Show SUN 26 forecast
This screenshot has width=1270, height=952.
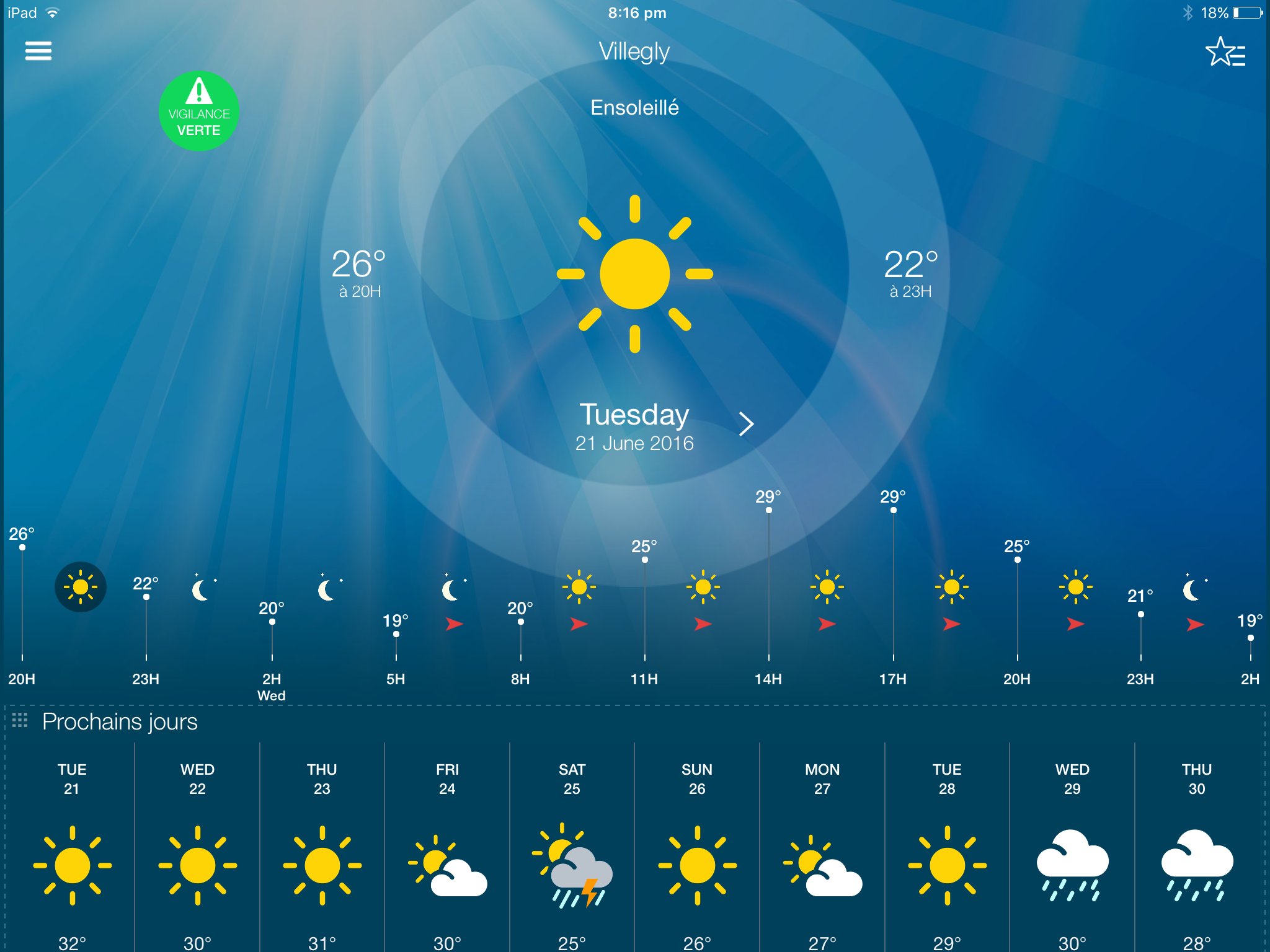pyautogui.click(x=697, y=855)
